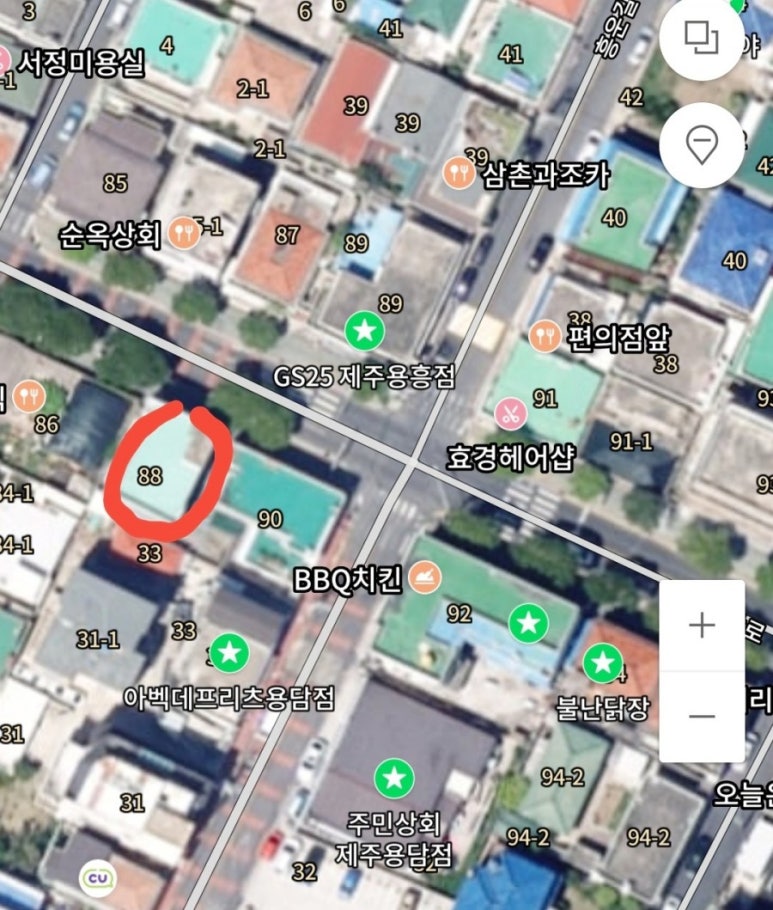Zoom out with the minus button
773x910 pixels.
coord(702,717)
